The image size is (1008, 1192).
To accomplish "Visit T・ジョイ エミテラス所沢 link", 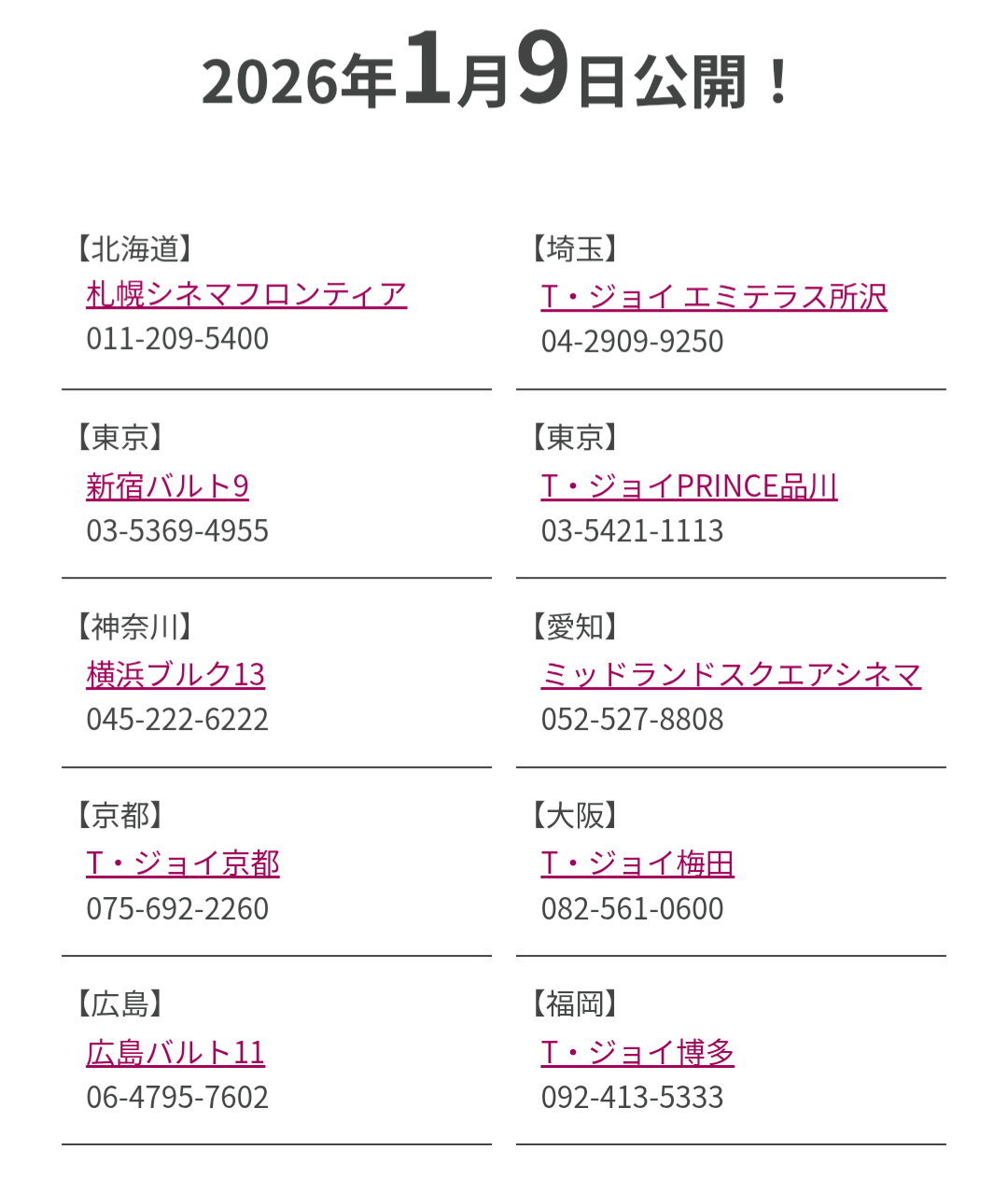I will [x=714, y=298].
